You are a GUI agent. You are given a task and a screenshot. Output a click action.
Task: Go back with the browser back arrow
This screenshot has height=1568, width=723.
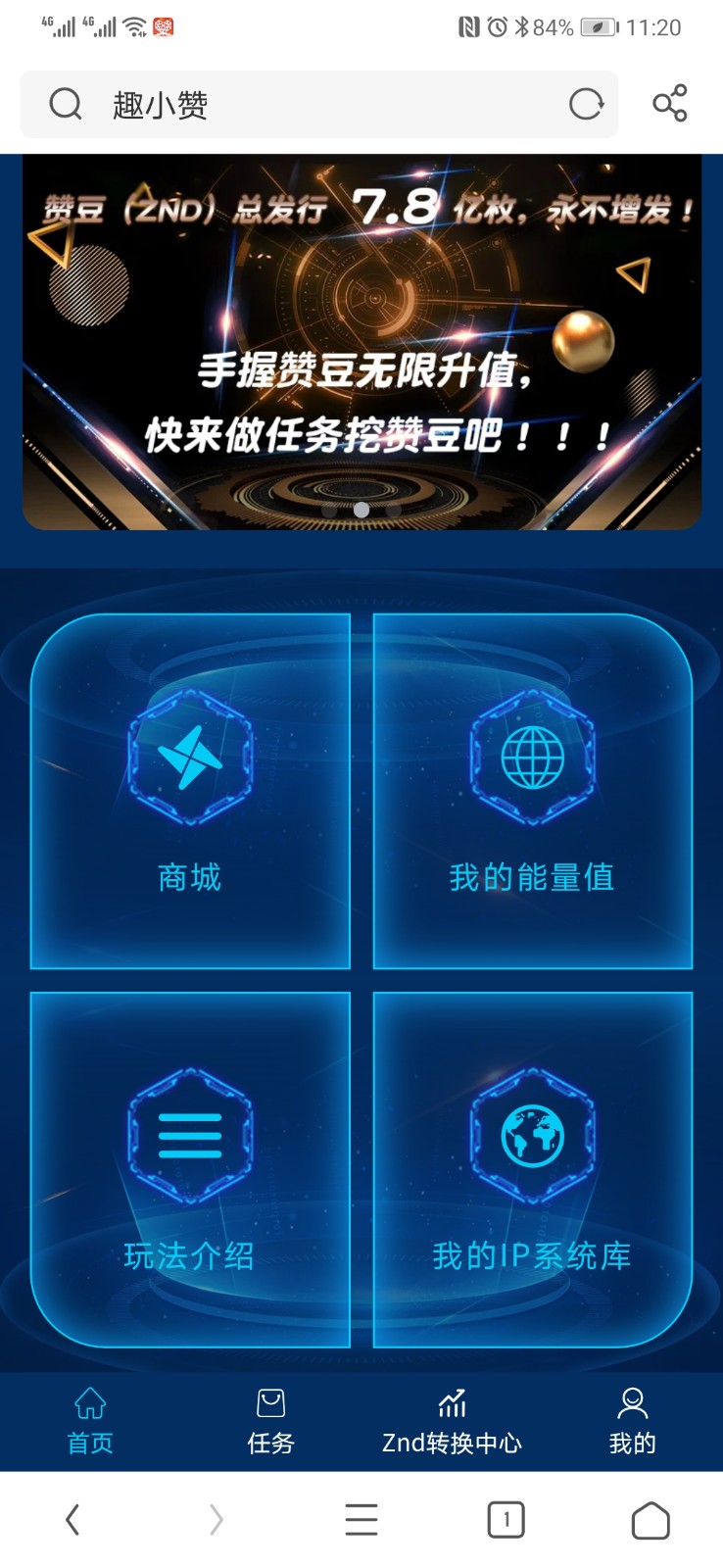72,1520
